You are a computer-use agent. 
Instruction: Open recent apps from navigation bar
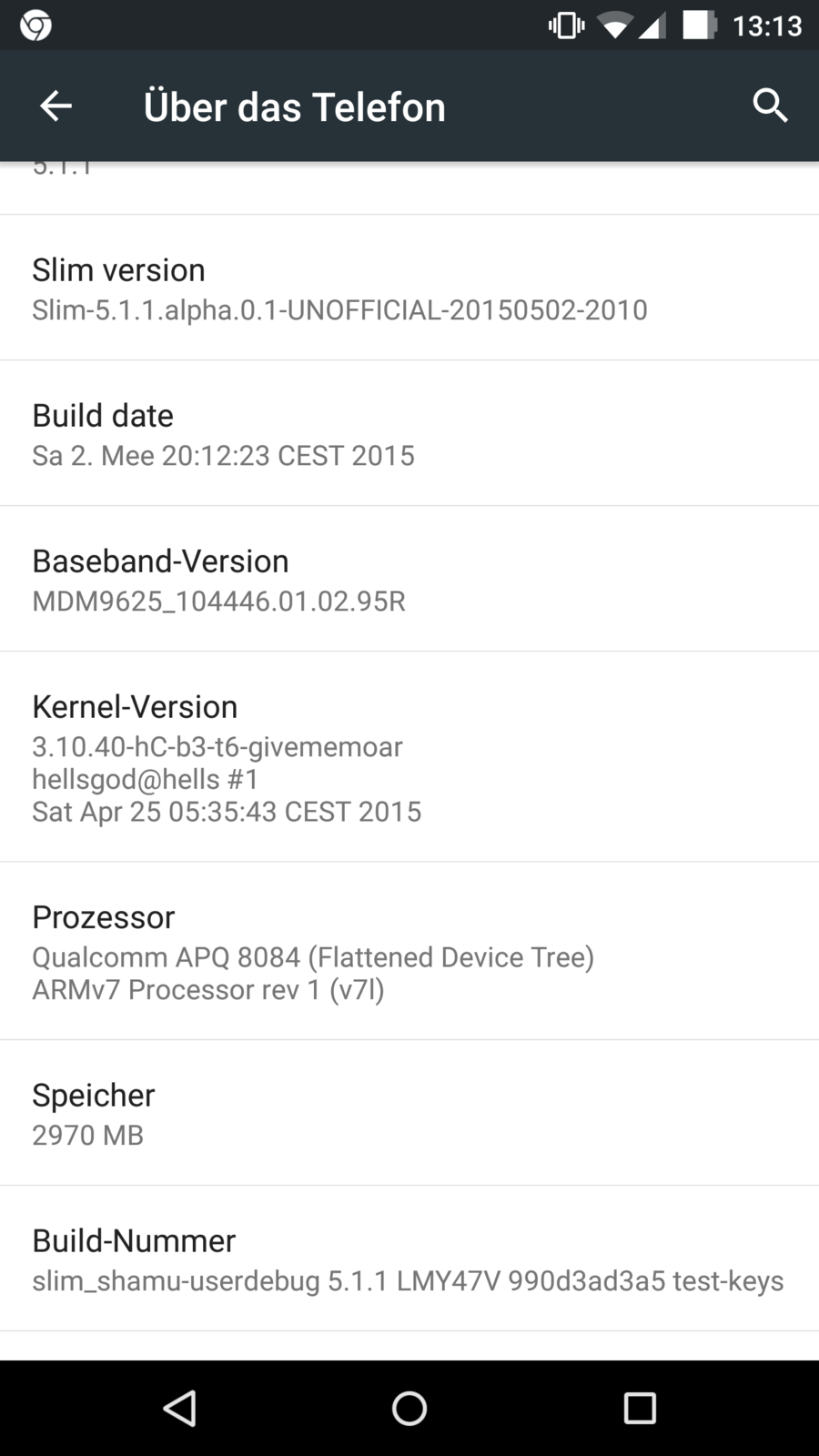[x=639, y=1409]
